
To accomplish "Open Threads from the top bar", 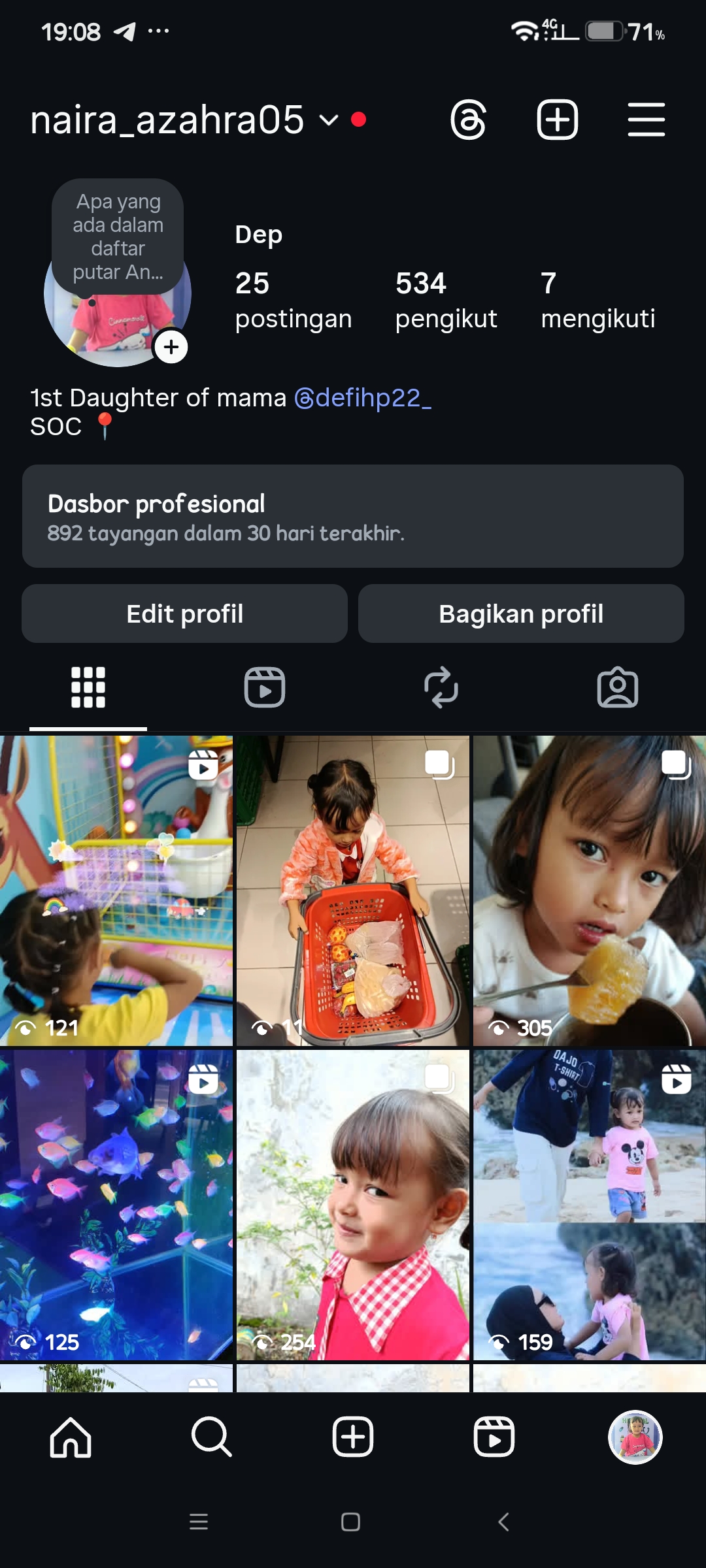I will 468,120.
